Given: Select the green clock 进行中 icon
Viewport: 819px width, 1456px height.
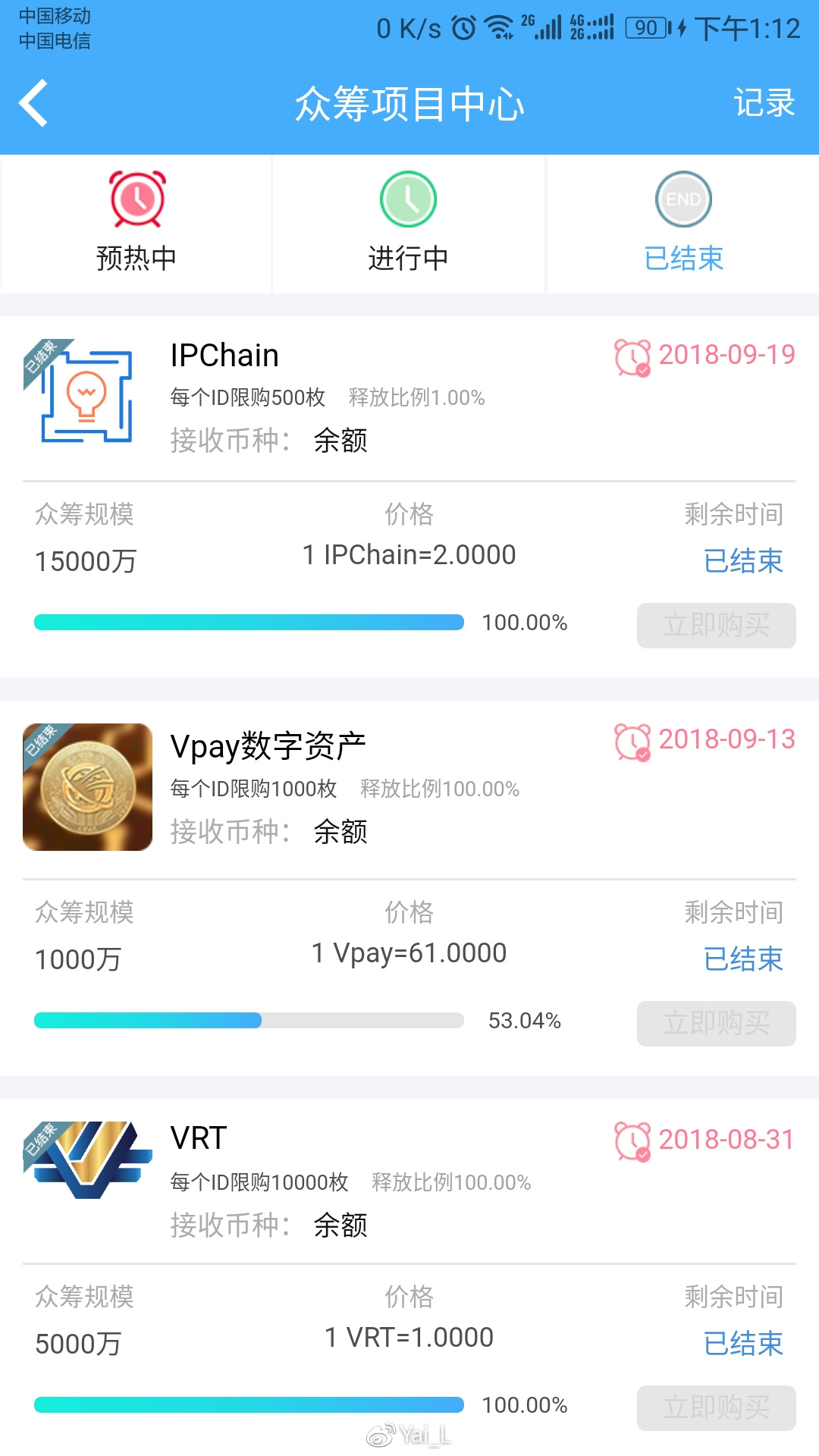Looking at the screenshot, I should click(x=408, y=199).
